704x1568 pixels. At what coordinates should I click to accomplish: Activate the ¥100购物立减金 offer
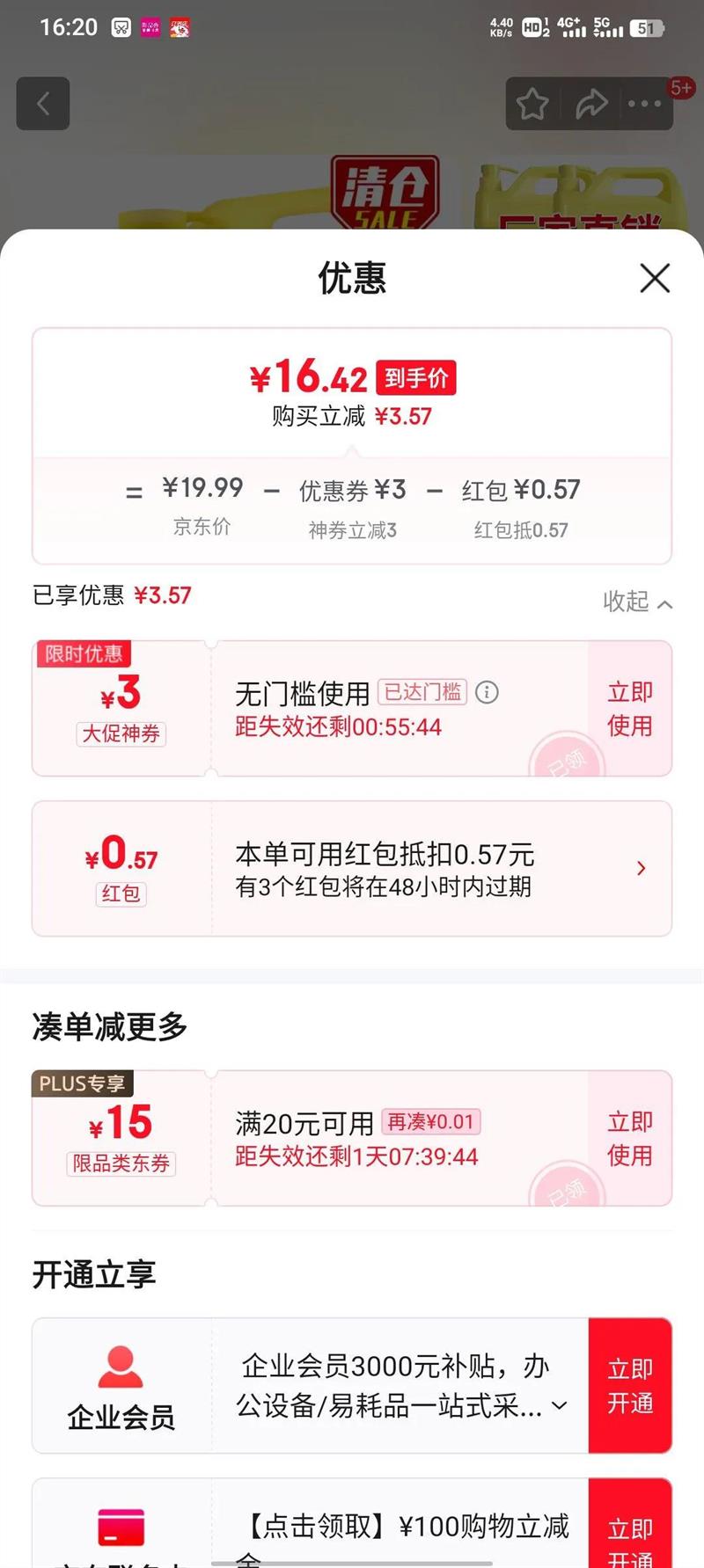629,1539
